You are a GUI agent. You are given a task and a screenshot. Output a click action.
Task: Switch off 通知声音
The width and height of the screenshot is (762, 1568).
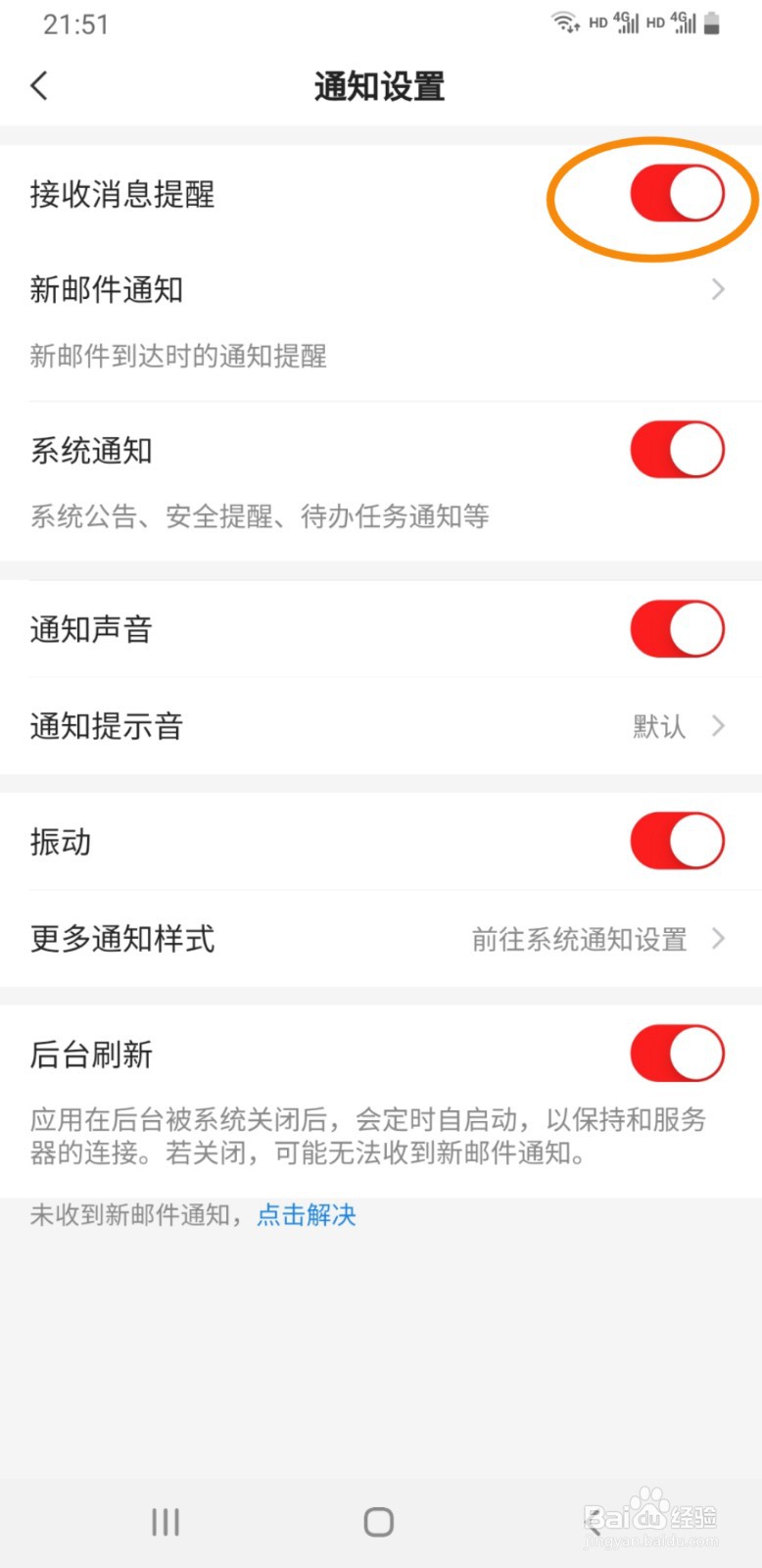click(x=677, y=629)
